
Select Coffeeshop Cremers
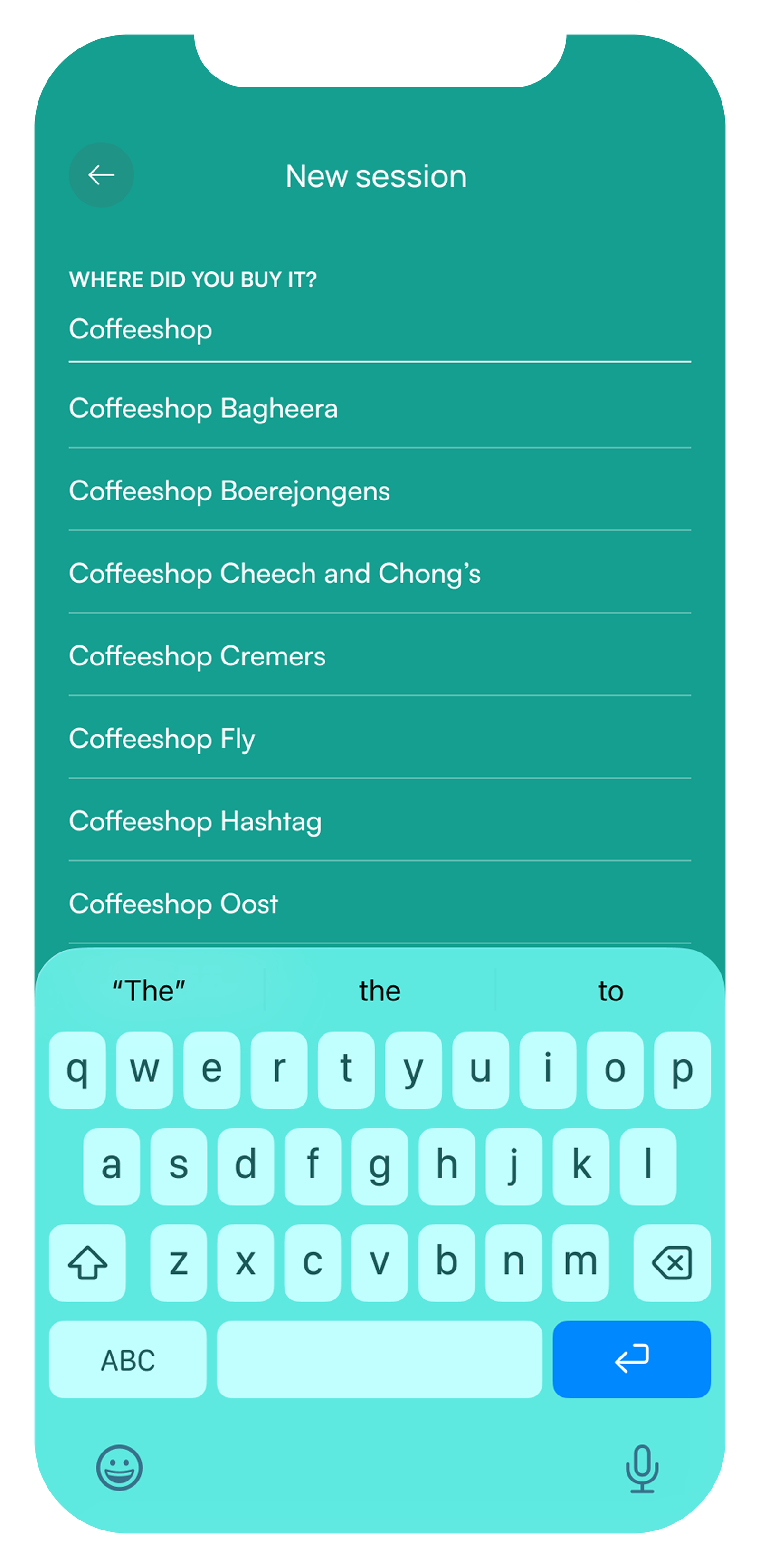pos(379,656)
